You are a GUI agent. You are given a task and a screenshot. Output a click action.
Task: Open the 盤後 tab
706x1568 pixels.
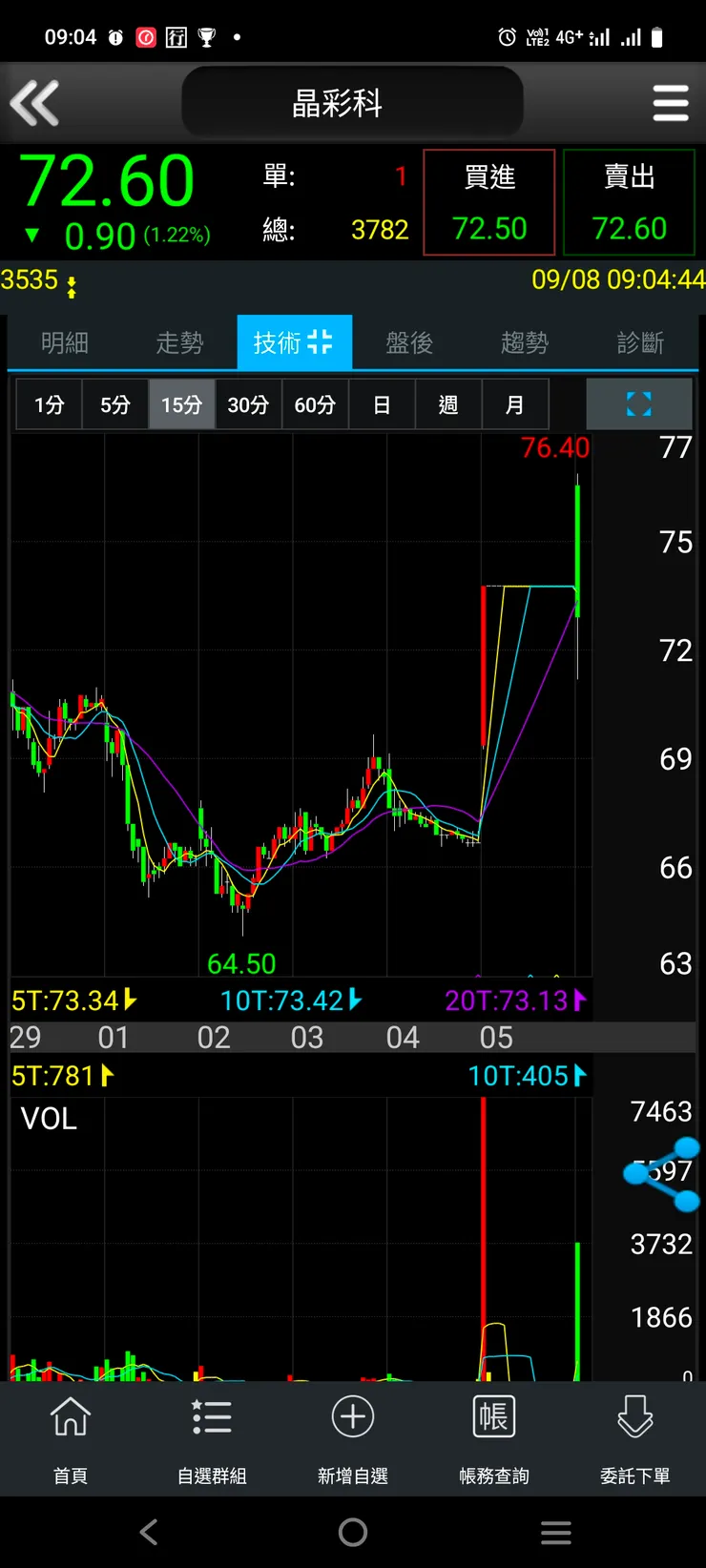(x=409, y=342)
